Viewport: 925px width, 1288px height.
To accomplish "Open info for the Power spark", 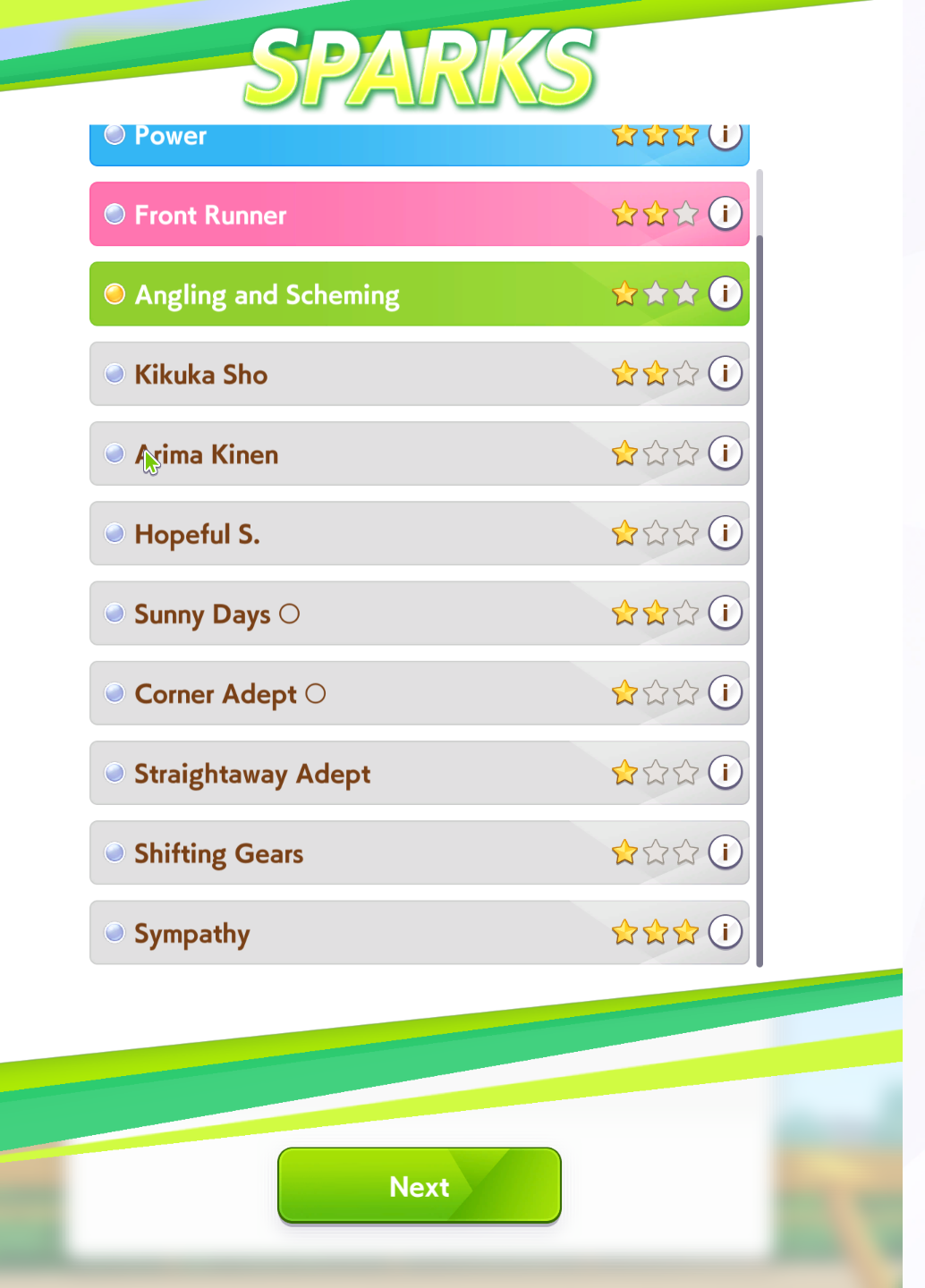I will [x=726, y=136].
